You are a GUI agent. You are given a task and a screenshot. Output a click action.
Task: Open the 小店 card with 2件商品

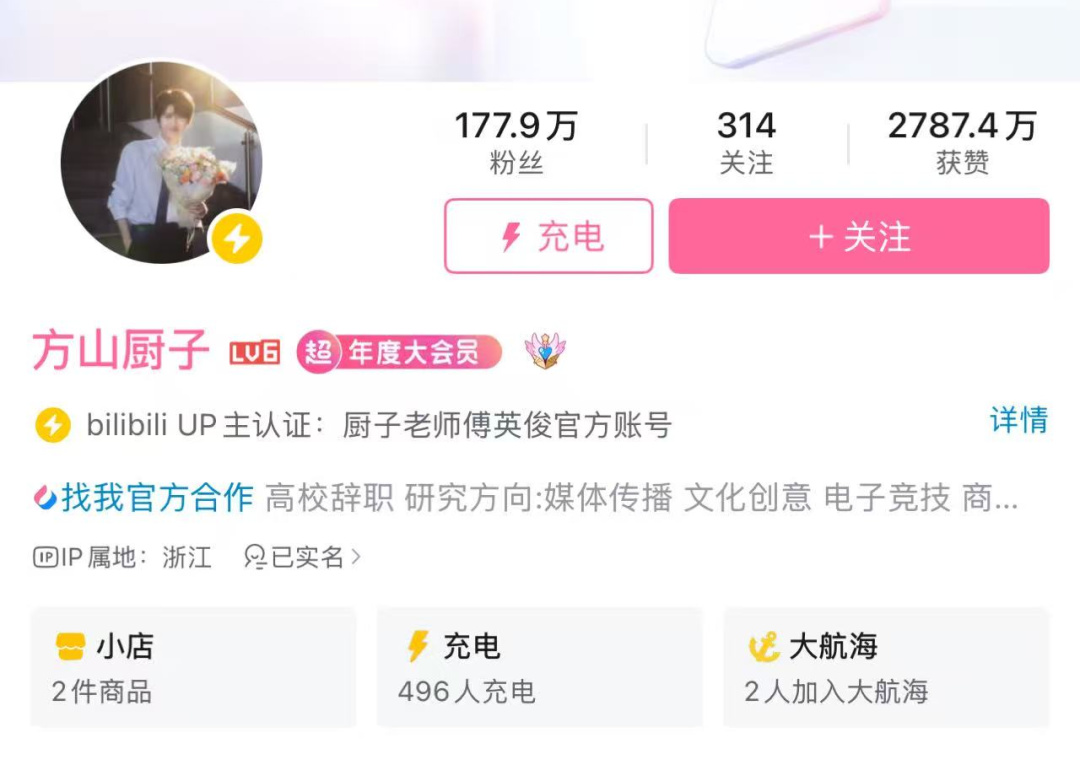pyautogui.click(x=194, y=667)
